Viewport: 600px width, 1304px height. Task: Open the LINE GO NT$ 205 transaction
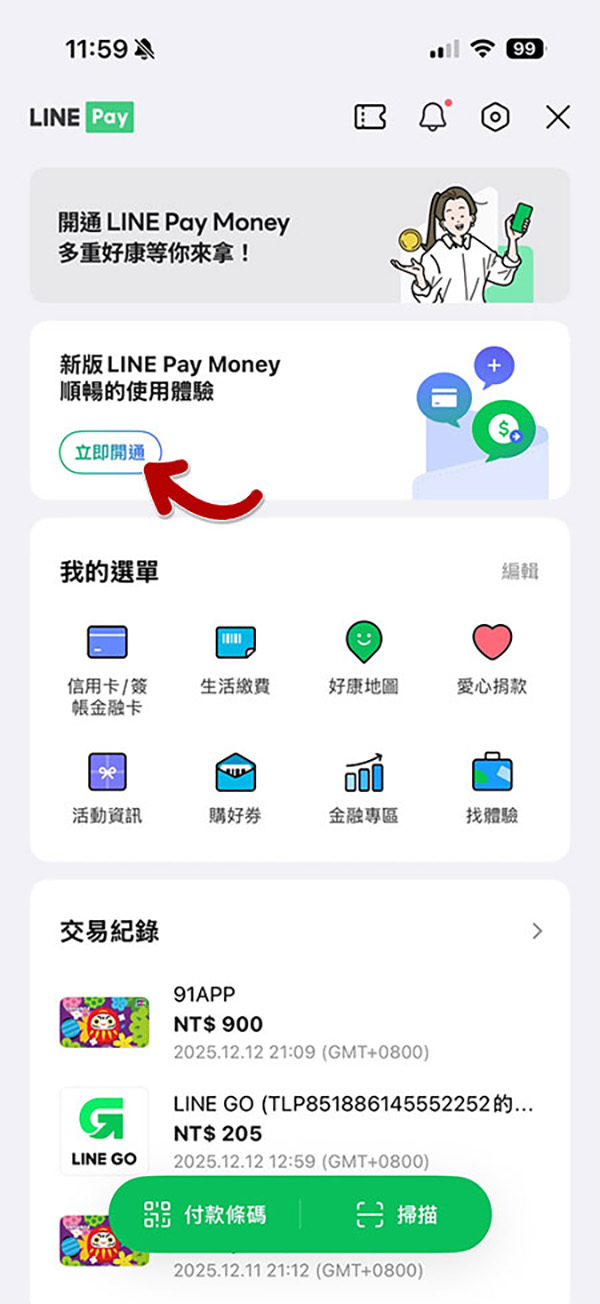click(300, 1132)
